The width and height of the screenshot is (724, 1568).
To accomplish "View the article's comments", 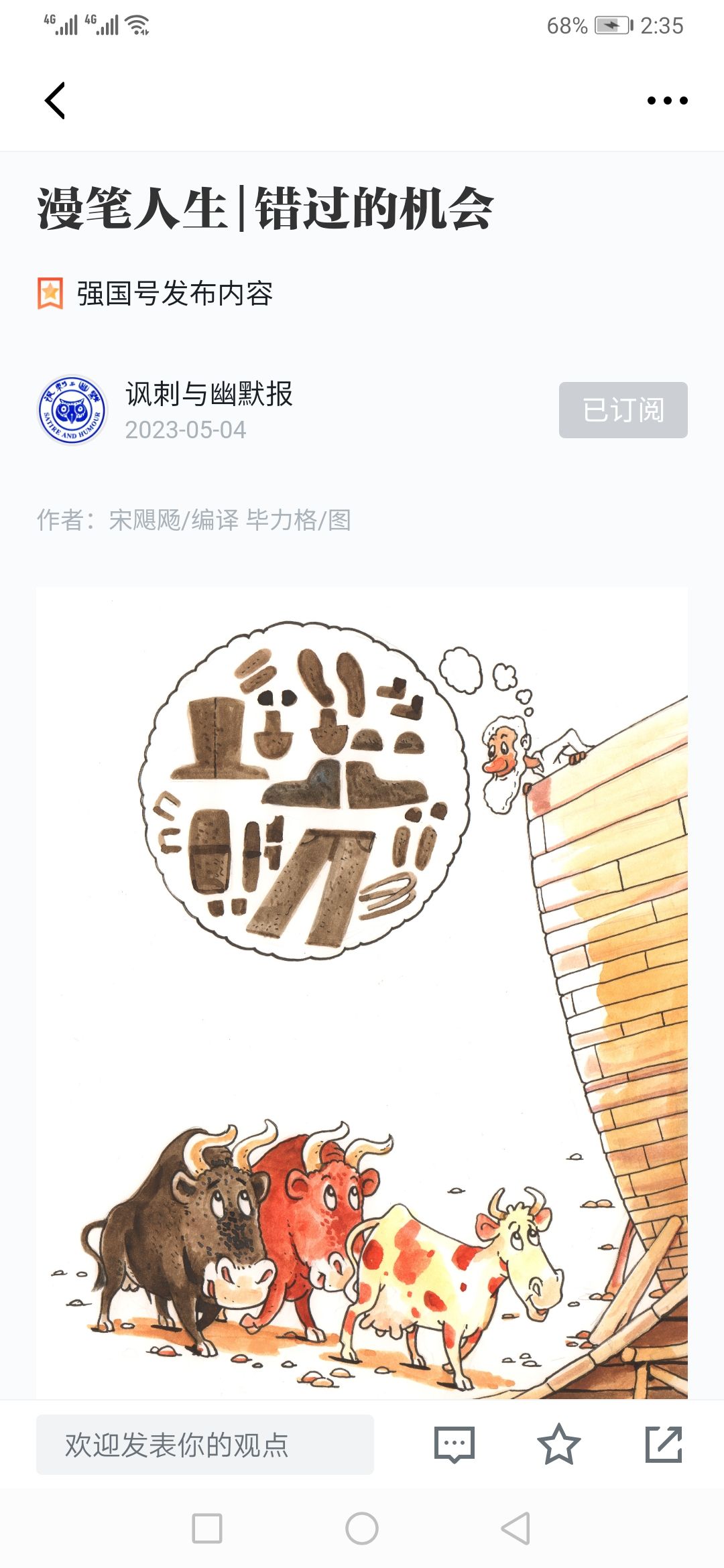I will pos(455,1445).
